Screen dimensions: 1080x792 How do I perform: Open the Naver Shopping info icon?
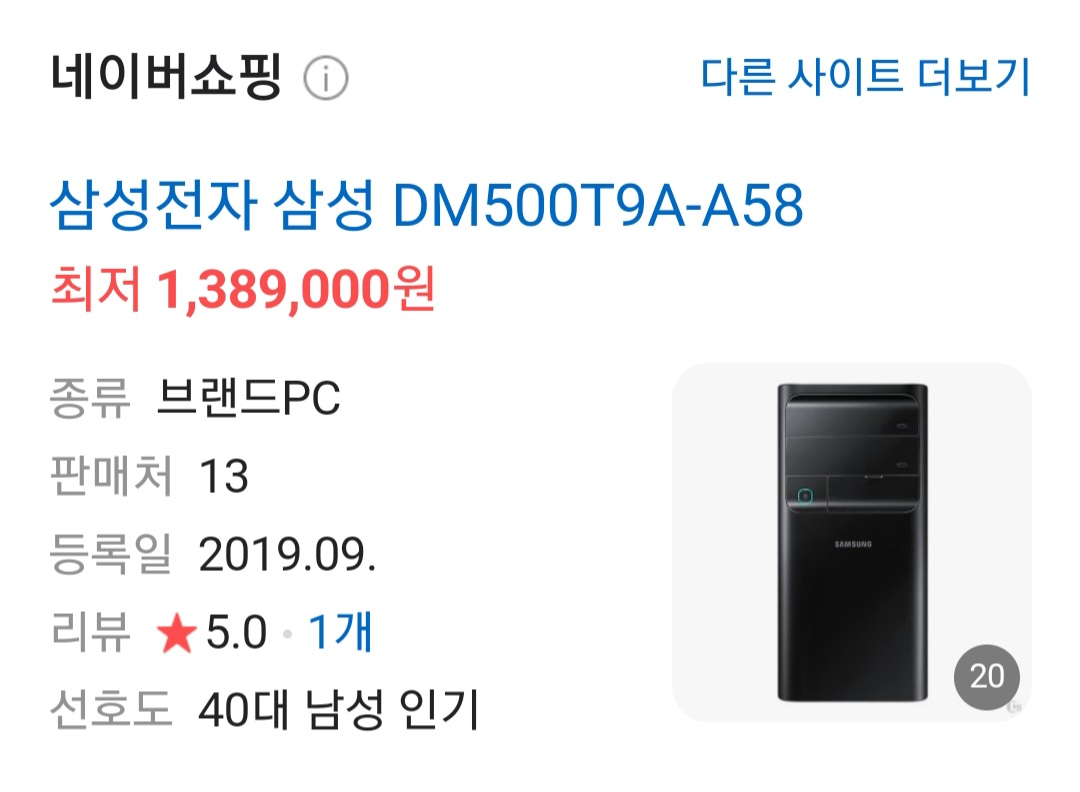[326, 79]
